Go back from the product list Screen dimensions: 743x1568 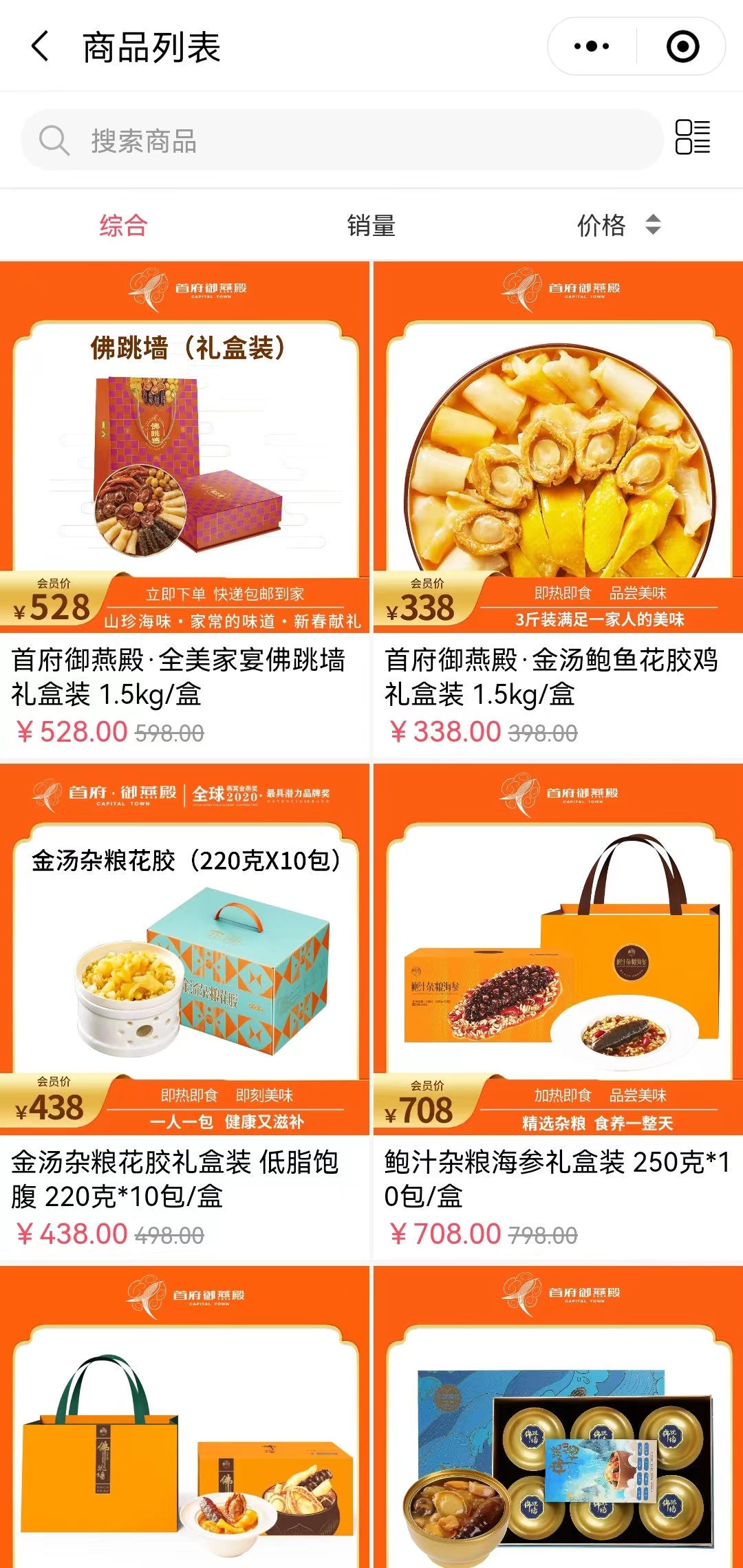click(x=40, y=47)
